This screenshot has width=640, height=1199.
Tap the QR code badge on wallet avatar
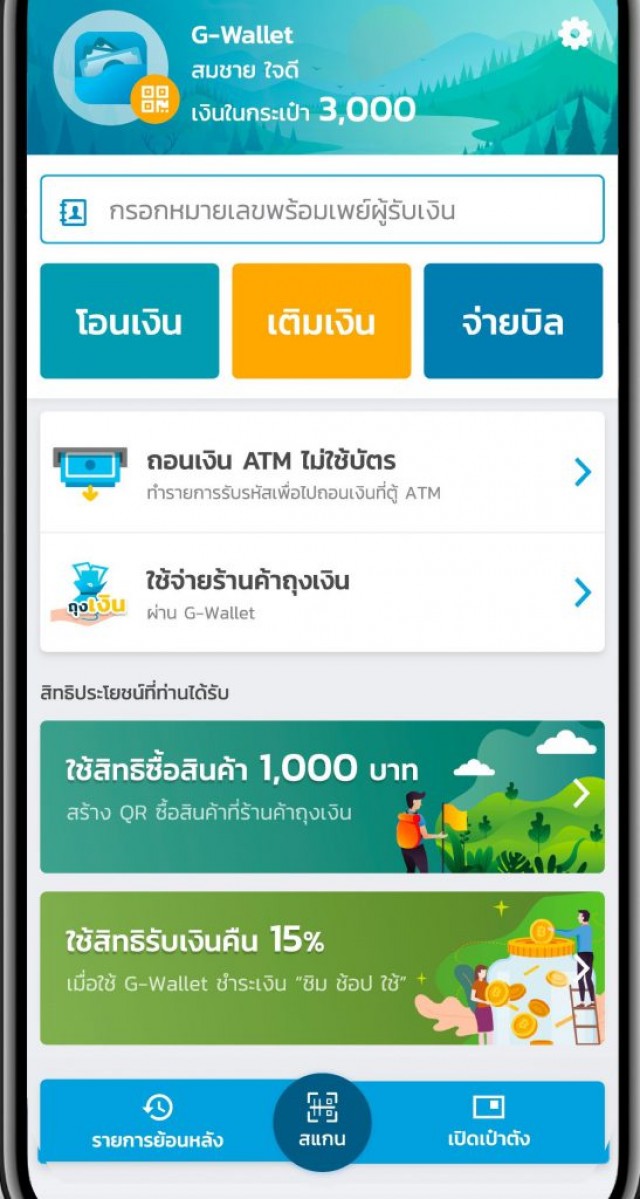pyautogui.click(x=154, y=99)
